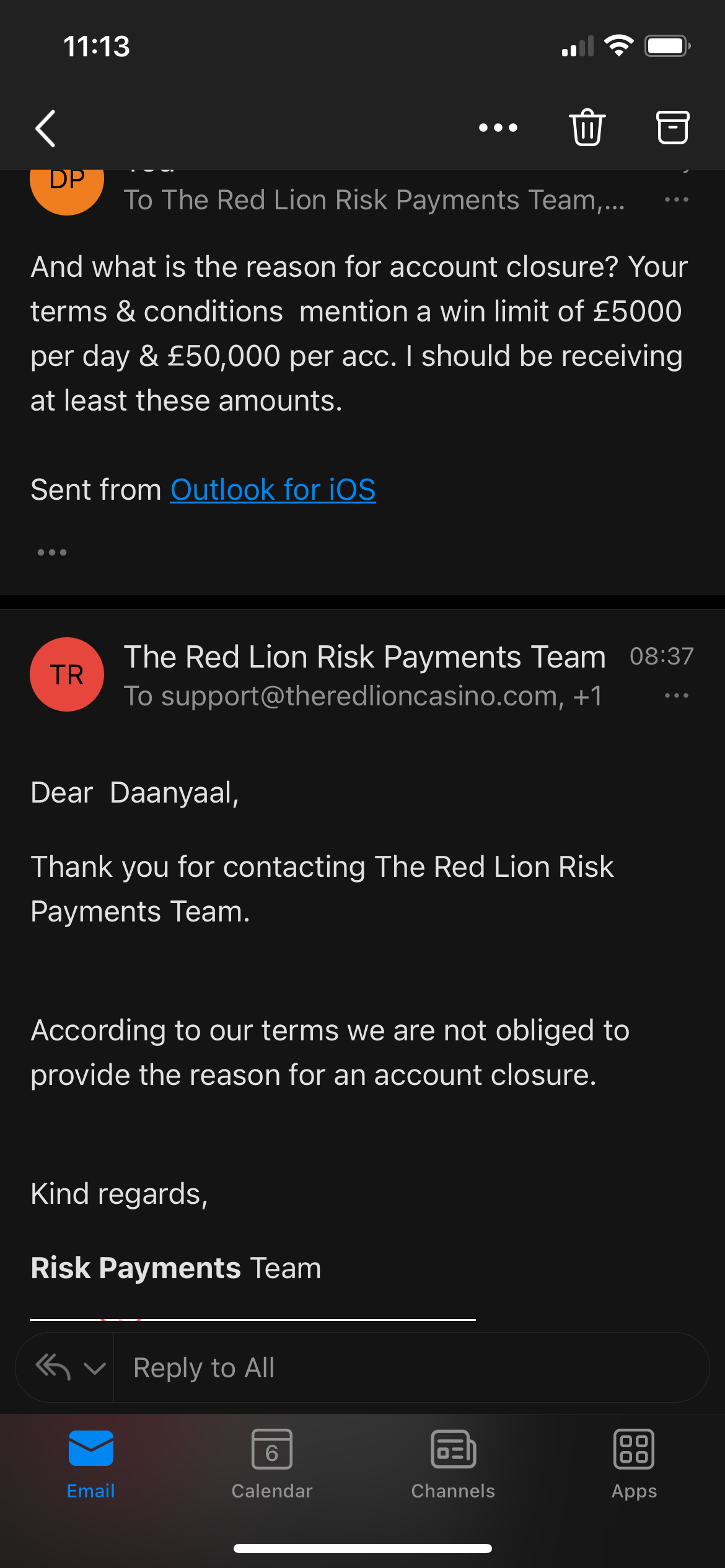The image size is (725, 1568).
Task: Open the Apps tab
Action: [x=634, y=1464]
